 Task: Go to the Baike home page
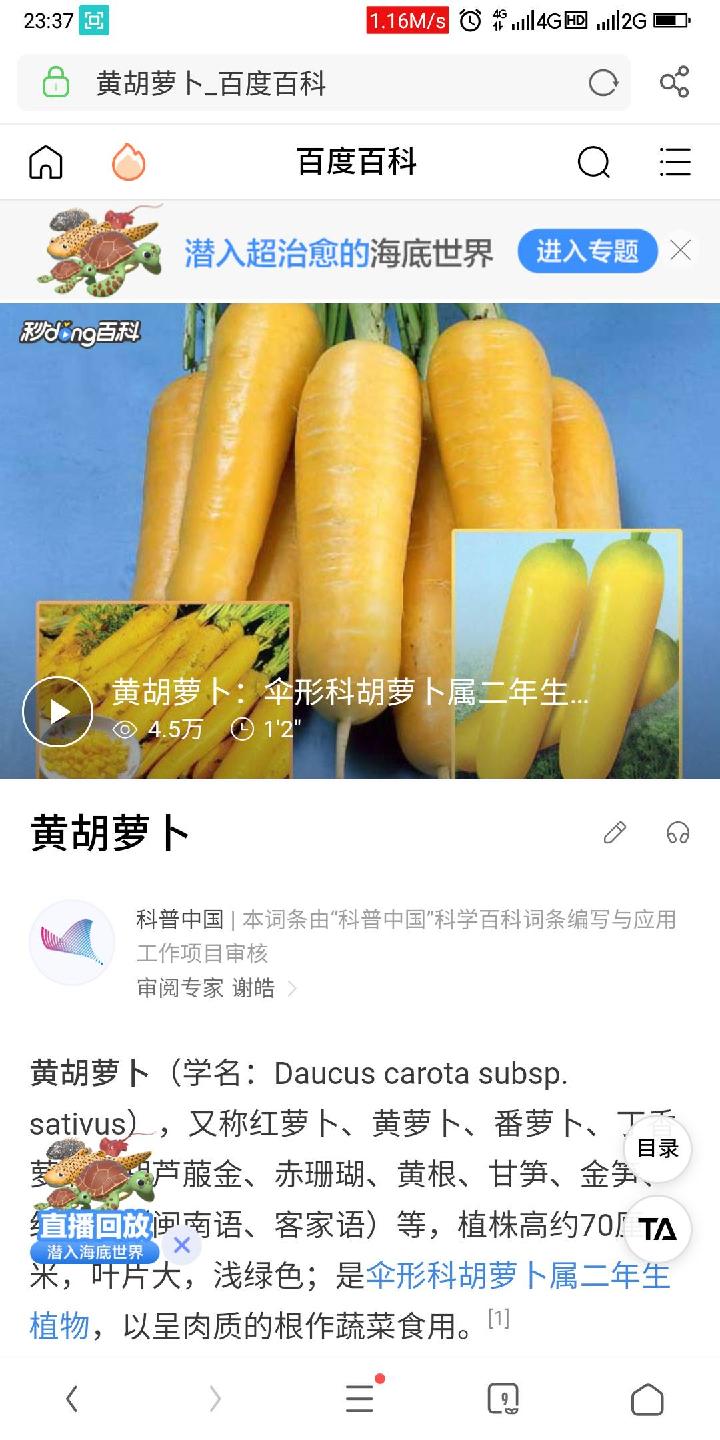(46, 162)
